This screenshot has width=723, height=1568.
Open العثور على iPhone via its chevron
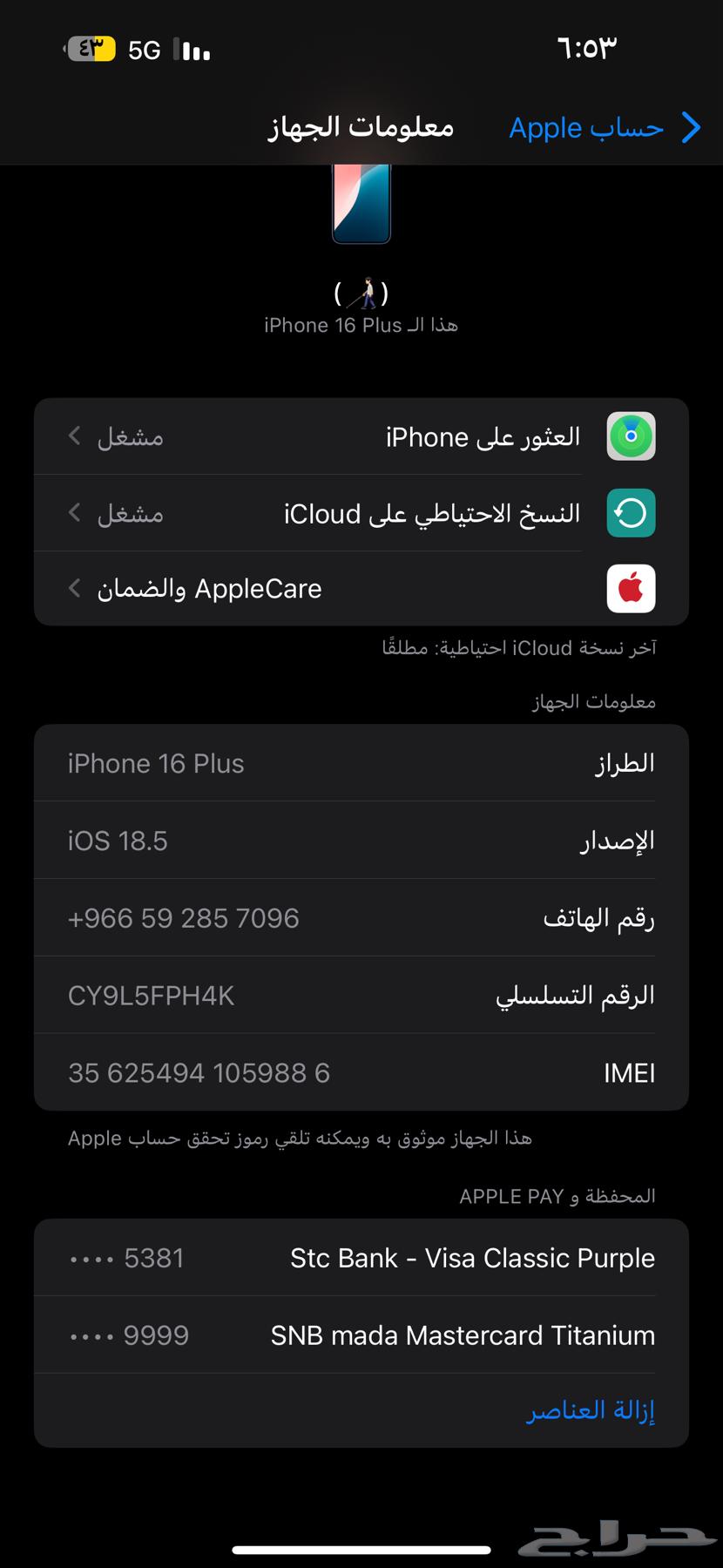click(x=73, y=436)
